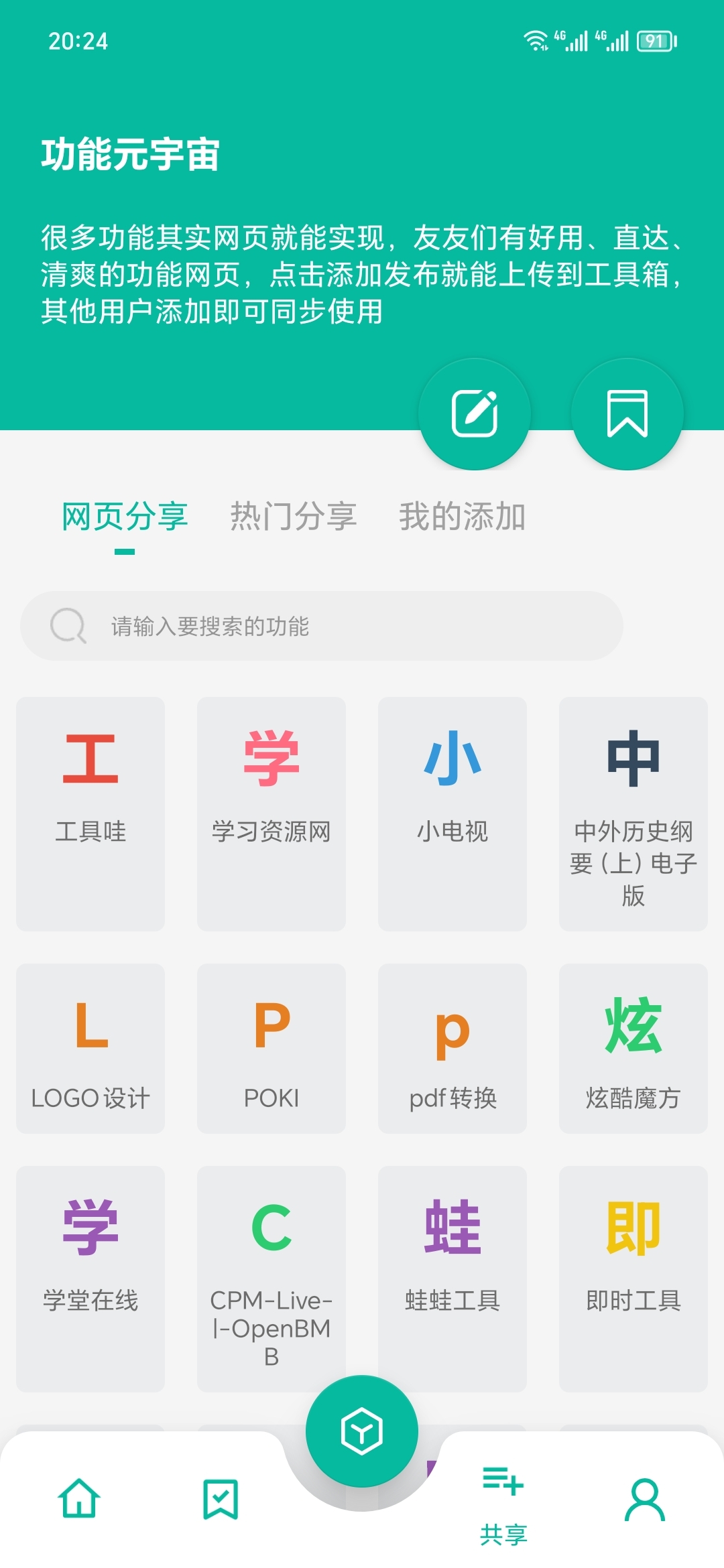Viewport: 724px width, 1568px height.
Task: Go to the home tab
Action: [x=79, y=1498]
